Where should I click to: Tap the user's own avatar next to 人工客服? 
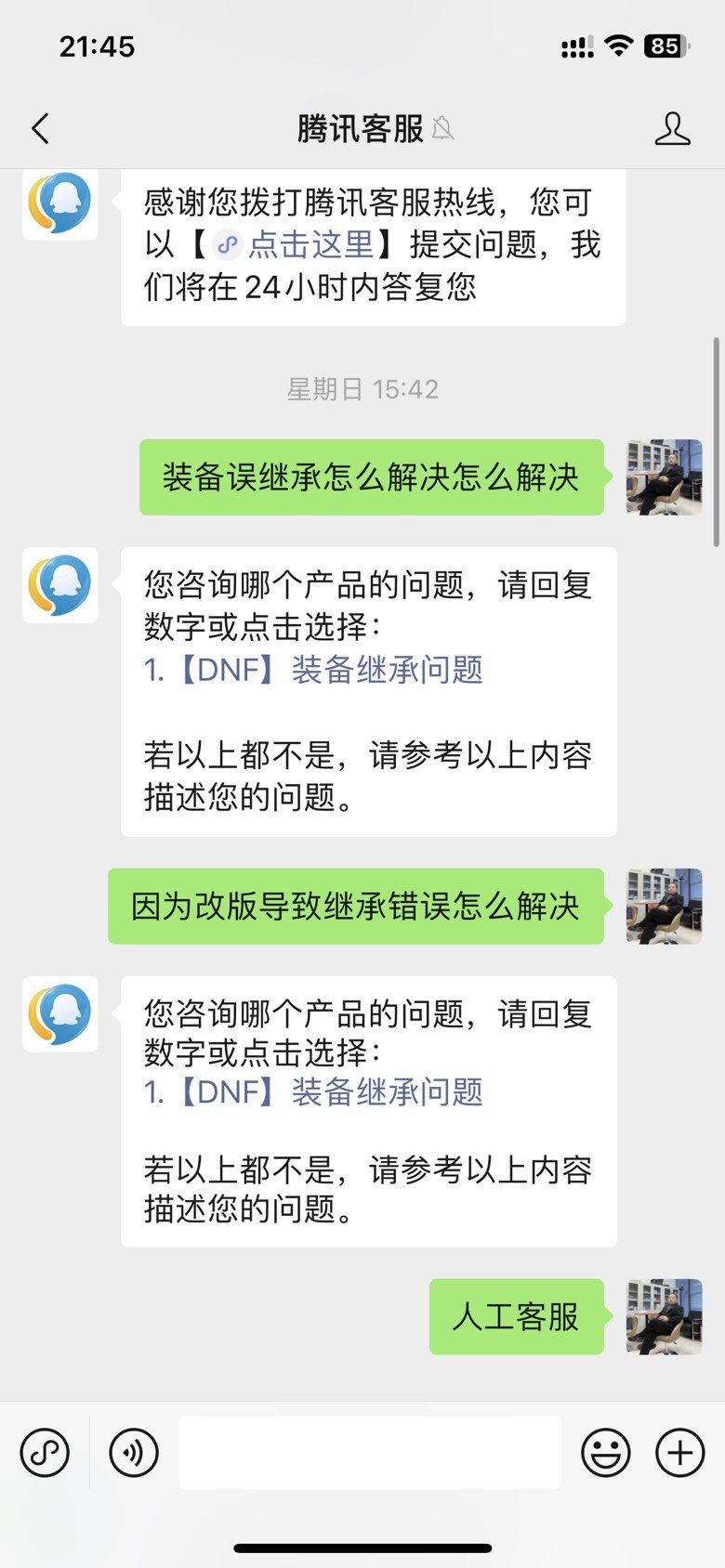click(664, 1317)
